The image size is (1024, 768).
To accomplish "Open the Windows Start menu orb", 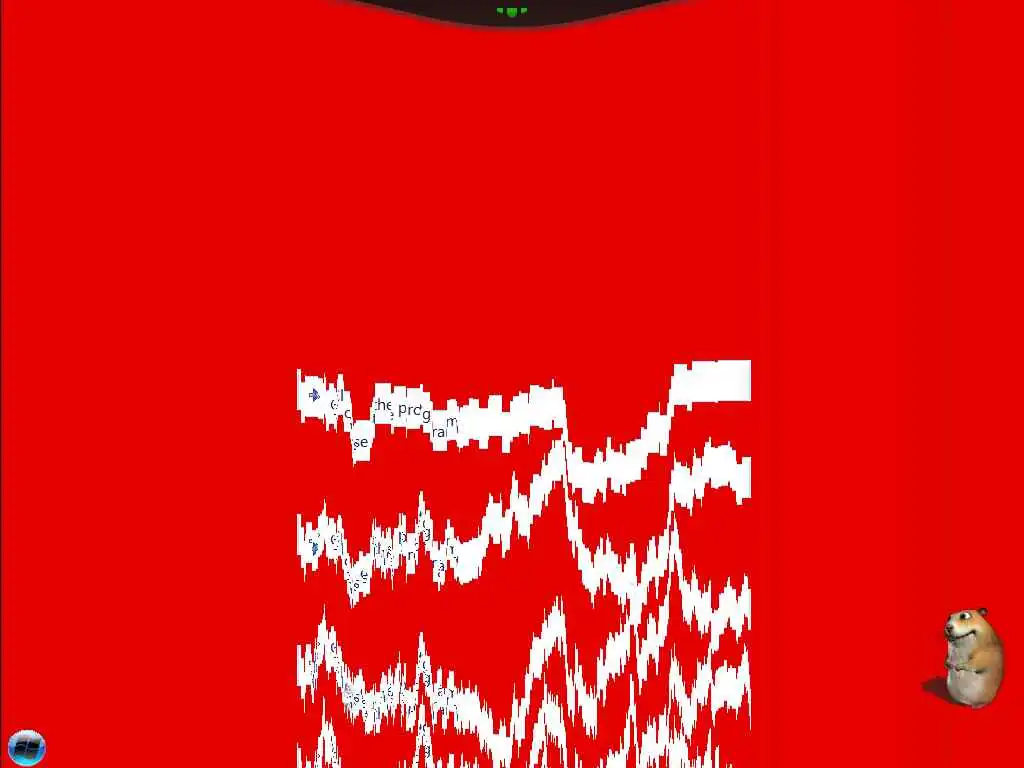I will [26, 747].
